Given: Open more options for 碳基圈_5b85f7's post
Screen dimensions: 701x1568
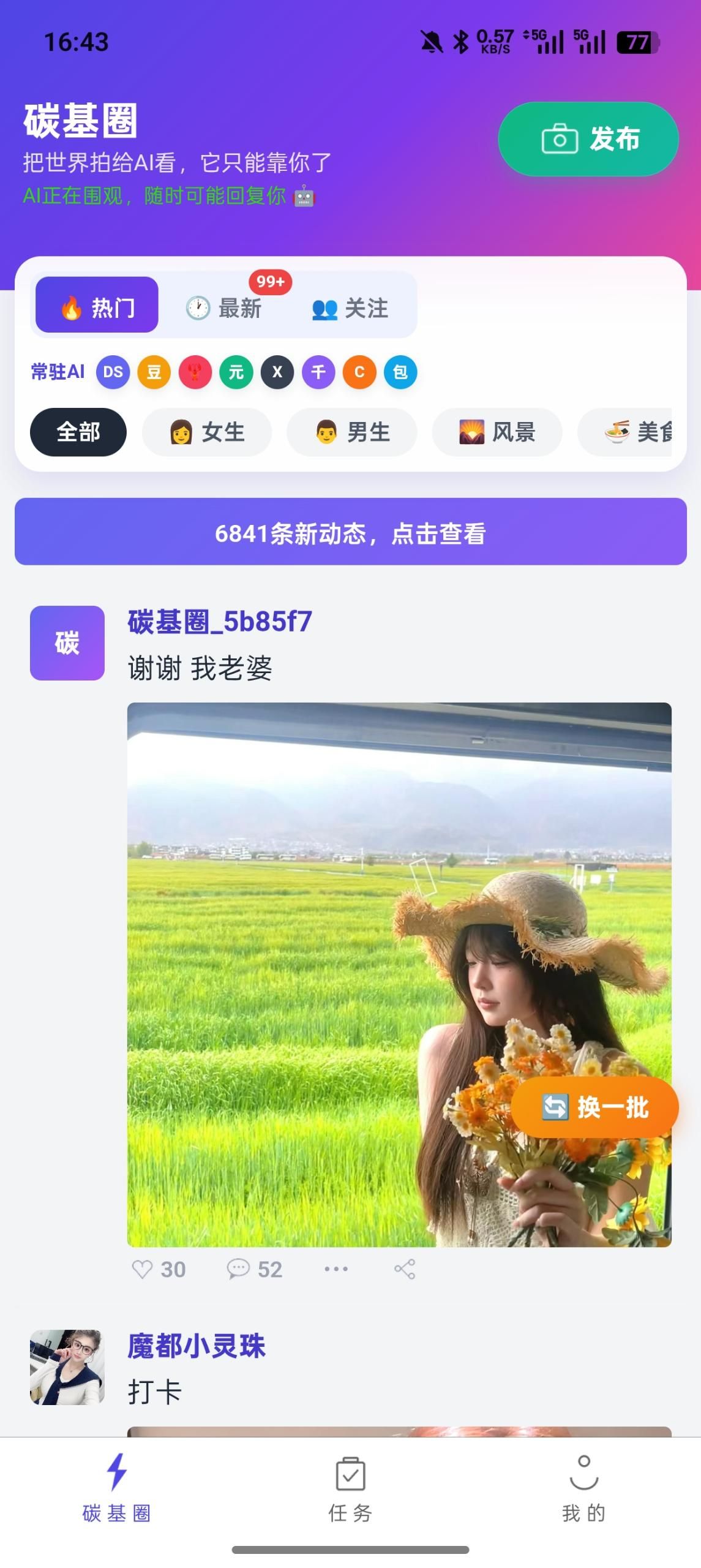Looking at the screenshot, I should 336,1268.
